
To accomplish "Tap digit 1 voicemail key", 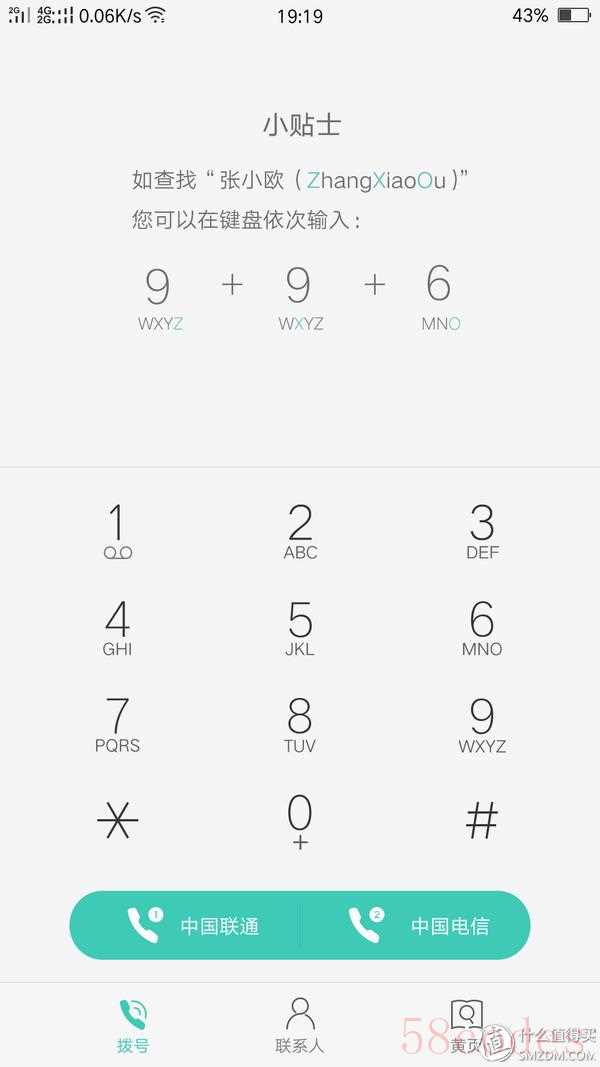I will pos(117,531).
